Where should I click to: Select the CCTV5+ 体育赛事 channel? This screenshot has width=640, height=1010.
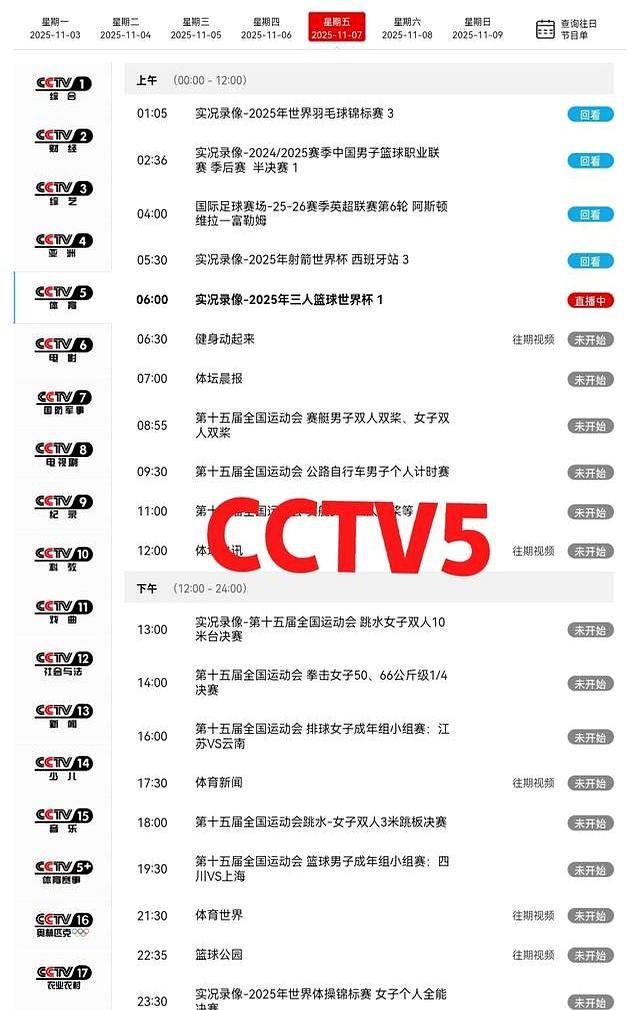coord(63,871)
